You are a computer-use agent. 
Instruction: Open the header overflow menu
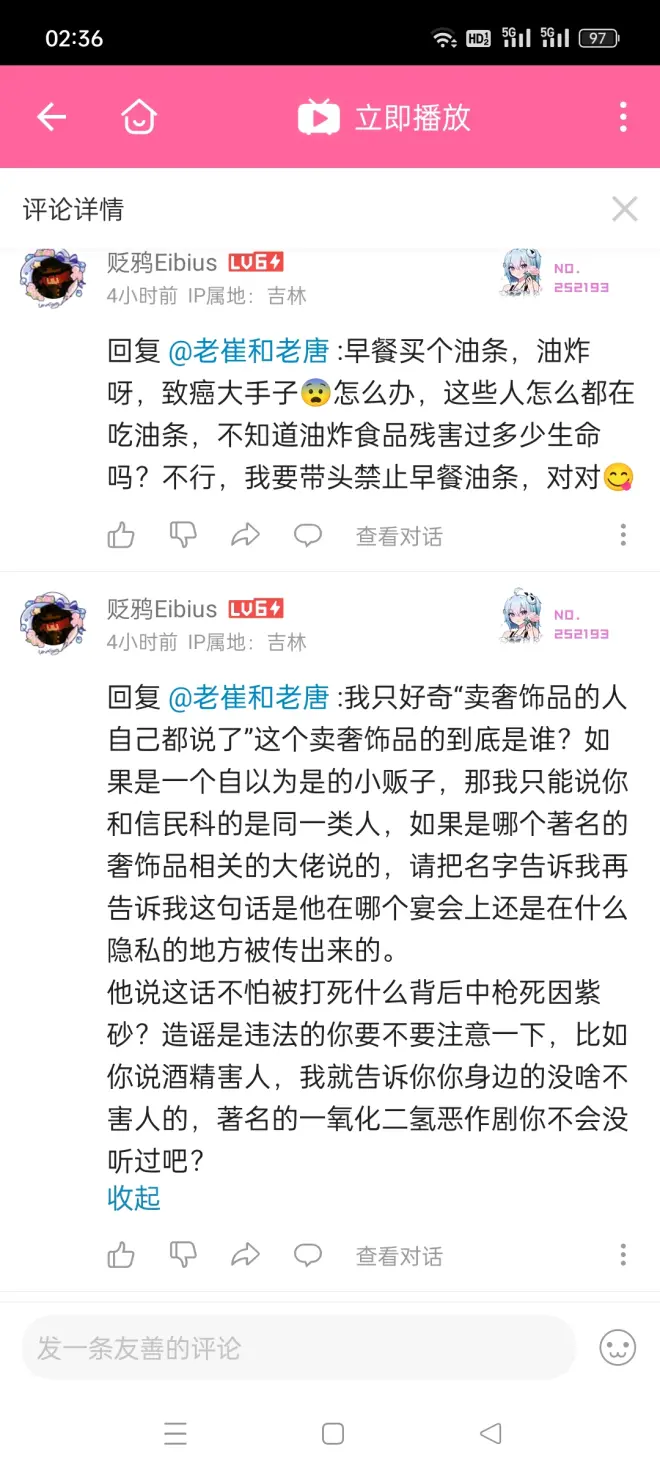click(623, 117)
